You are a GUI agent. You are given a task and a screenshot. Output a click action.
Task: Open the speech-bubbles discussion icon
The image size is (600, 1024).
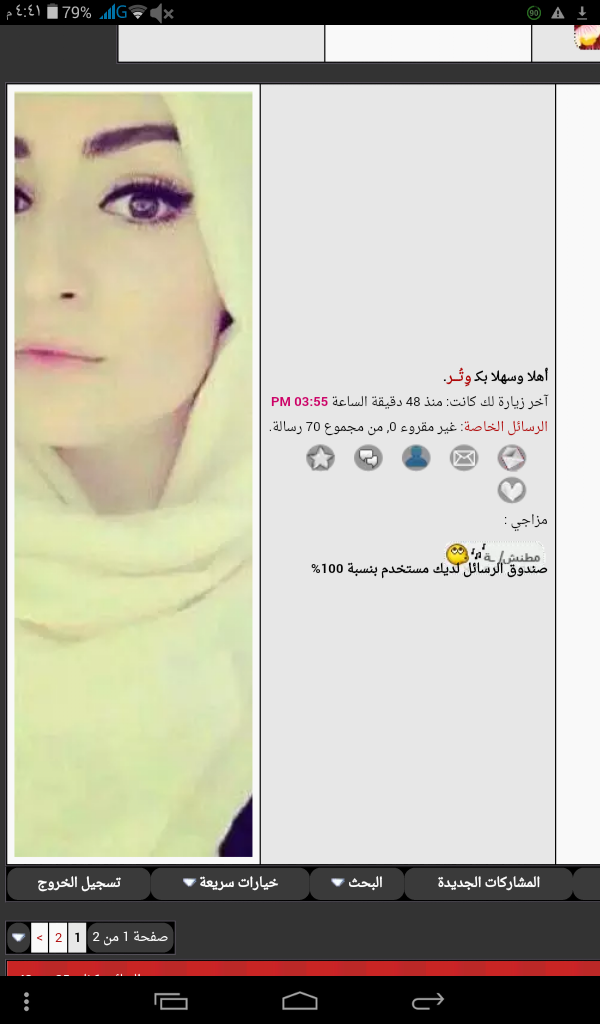click(368, 458)
